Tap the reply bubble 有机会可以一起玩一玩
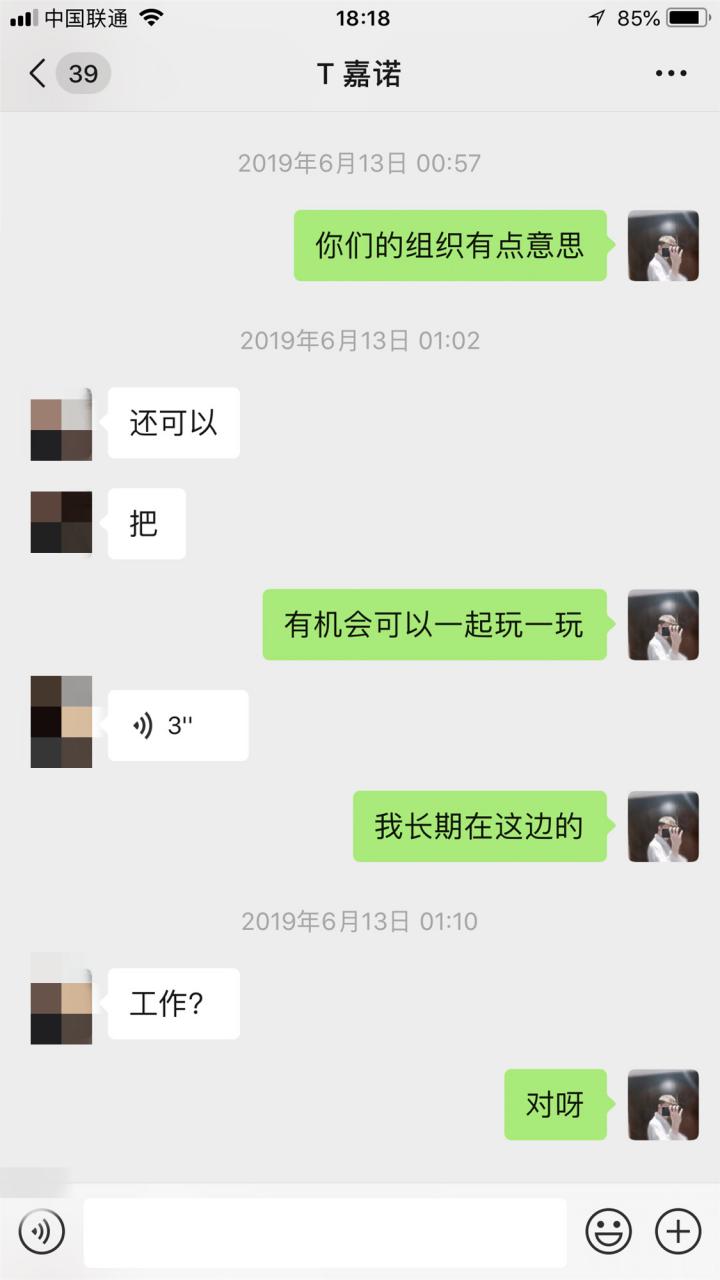This screenshot has height=1280, width=720. (x=434, y=625)
